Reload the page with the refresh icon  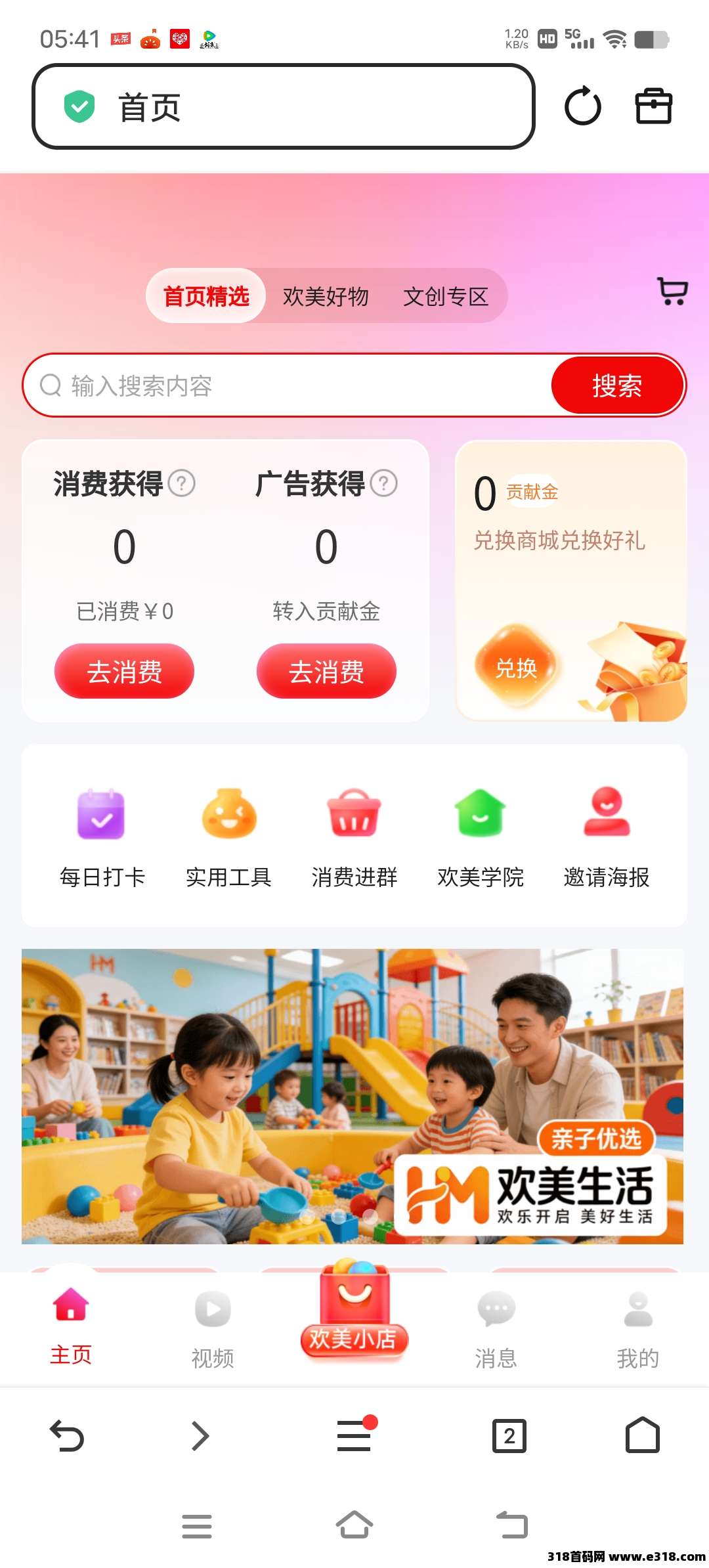click(x=582, y=106)
